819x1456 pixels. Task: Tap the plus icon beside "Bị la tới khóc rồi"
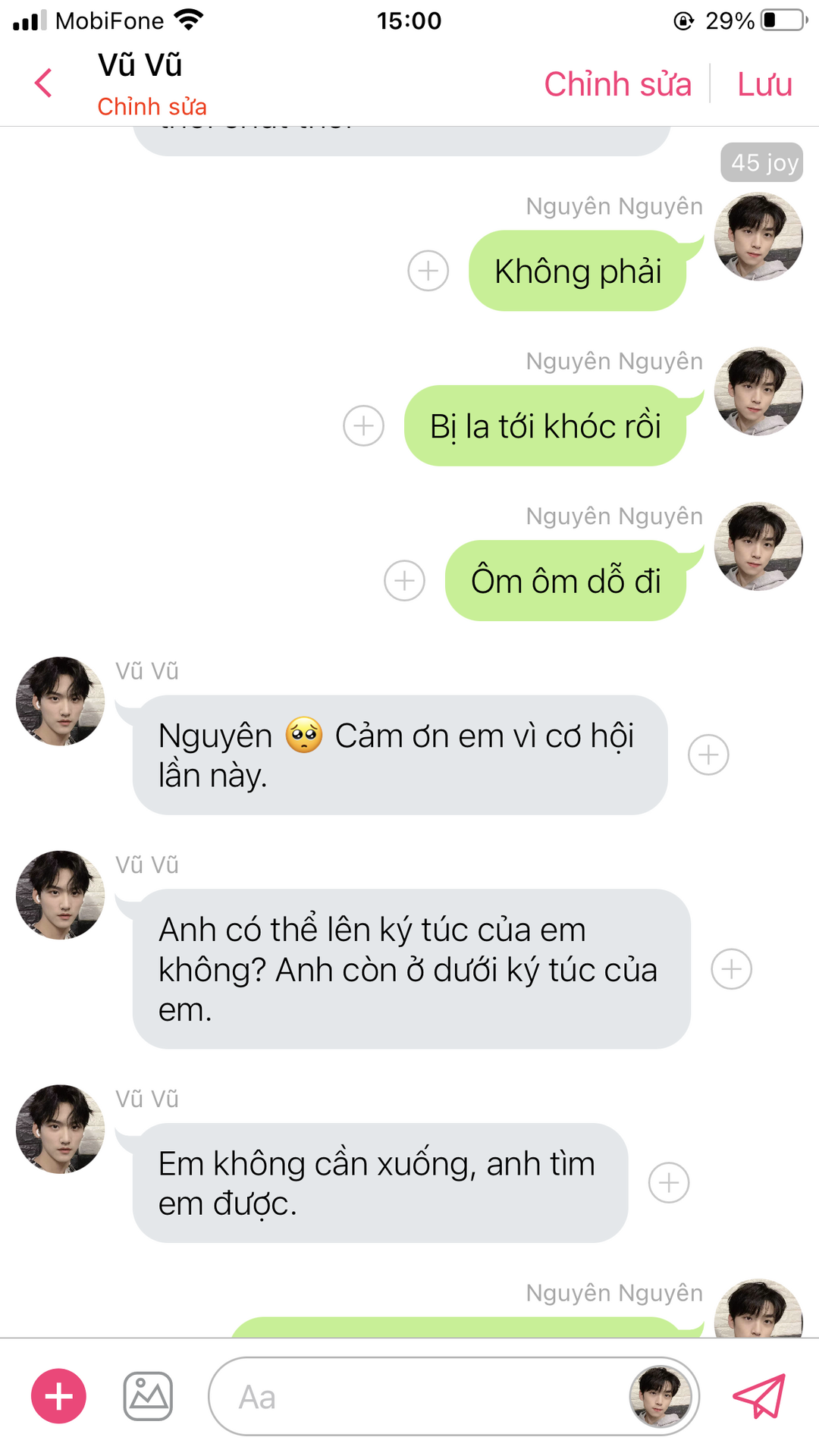click(x=364, y=425)
